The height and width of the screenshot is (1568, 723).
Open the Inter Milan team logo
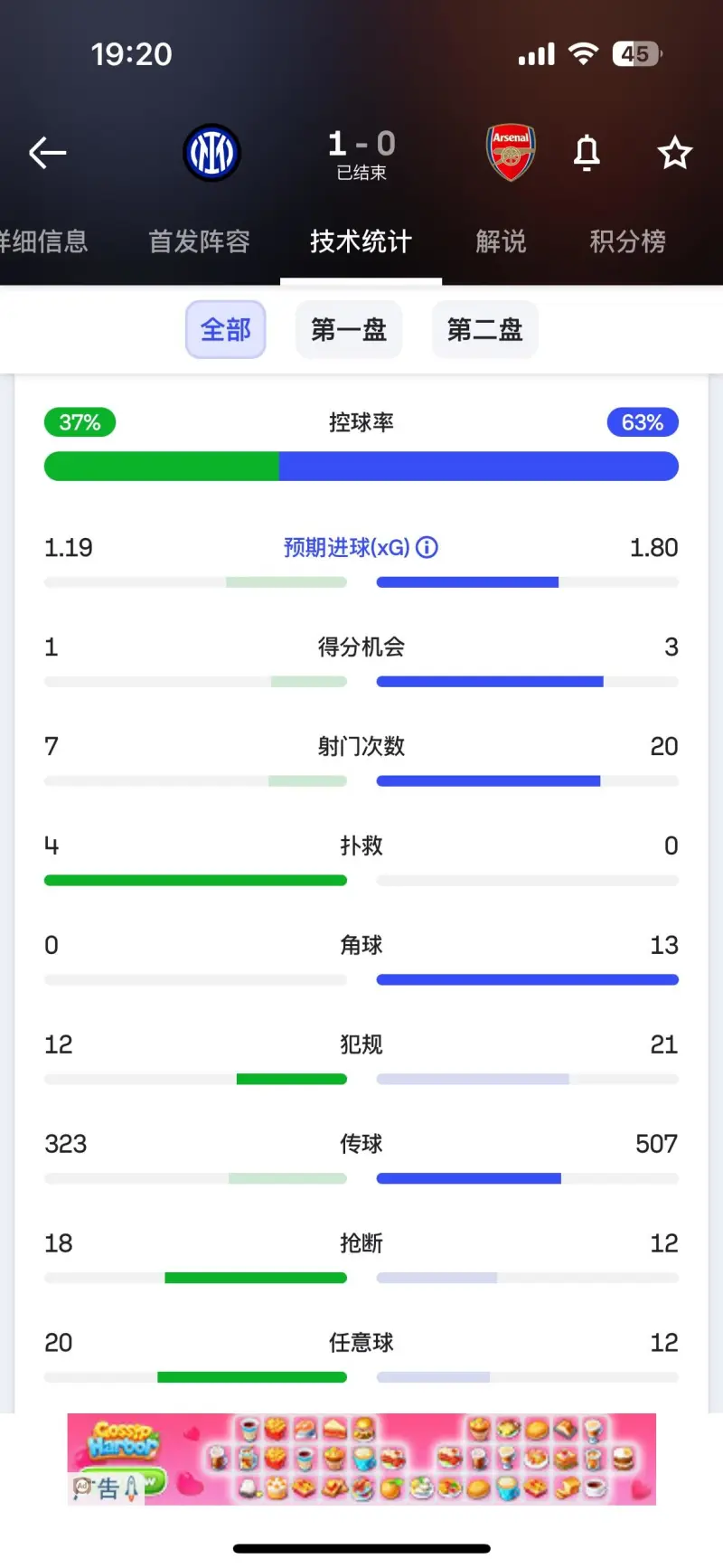click(211, 153)
